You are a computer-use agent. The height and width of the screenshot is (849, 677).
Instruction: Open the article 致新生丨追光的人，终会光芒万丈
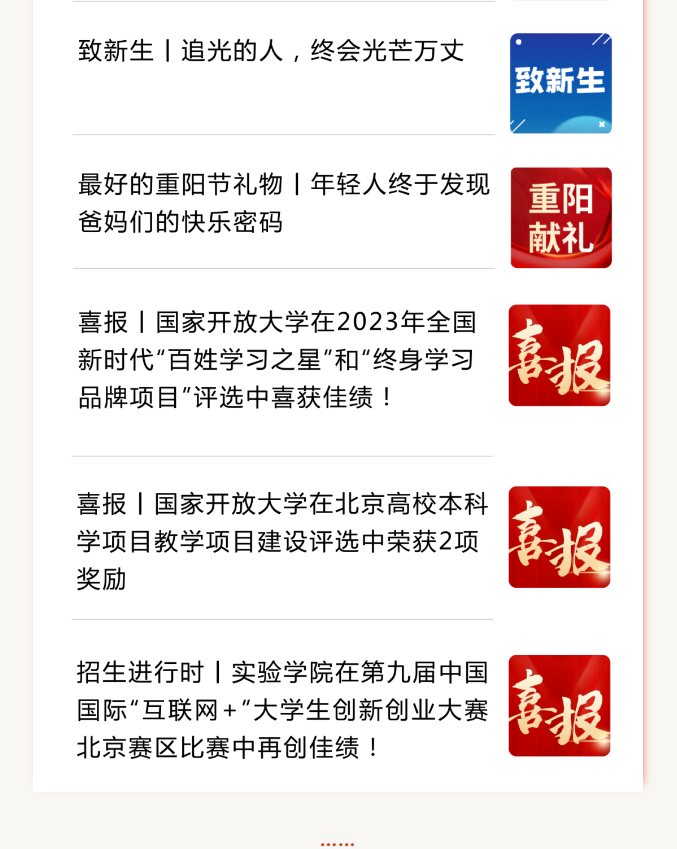271,51
